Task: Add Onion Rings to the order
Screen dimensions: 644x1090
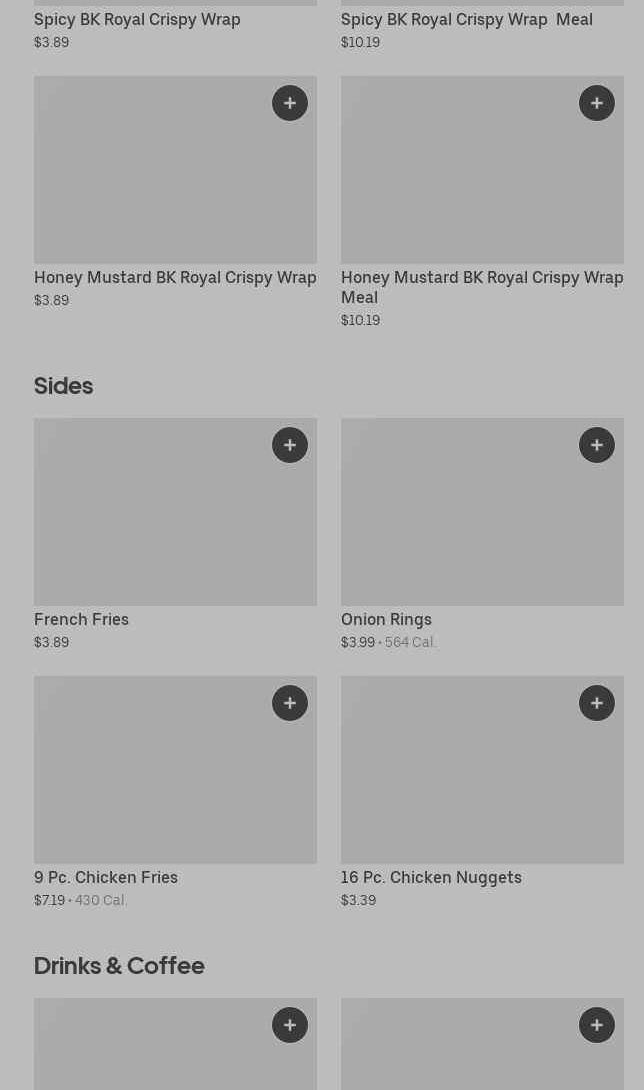Action: (597, 445)
